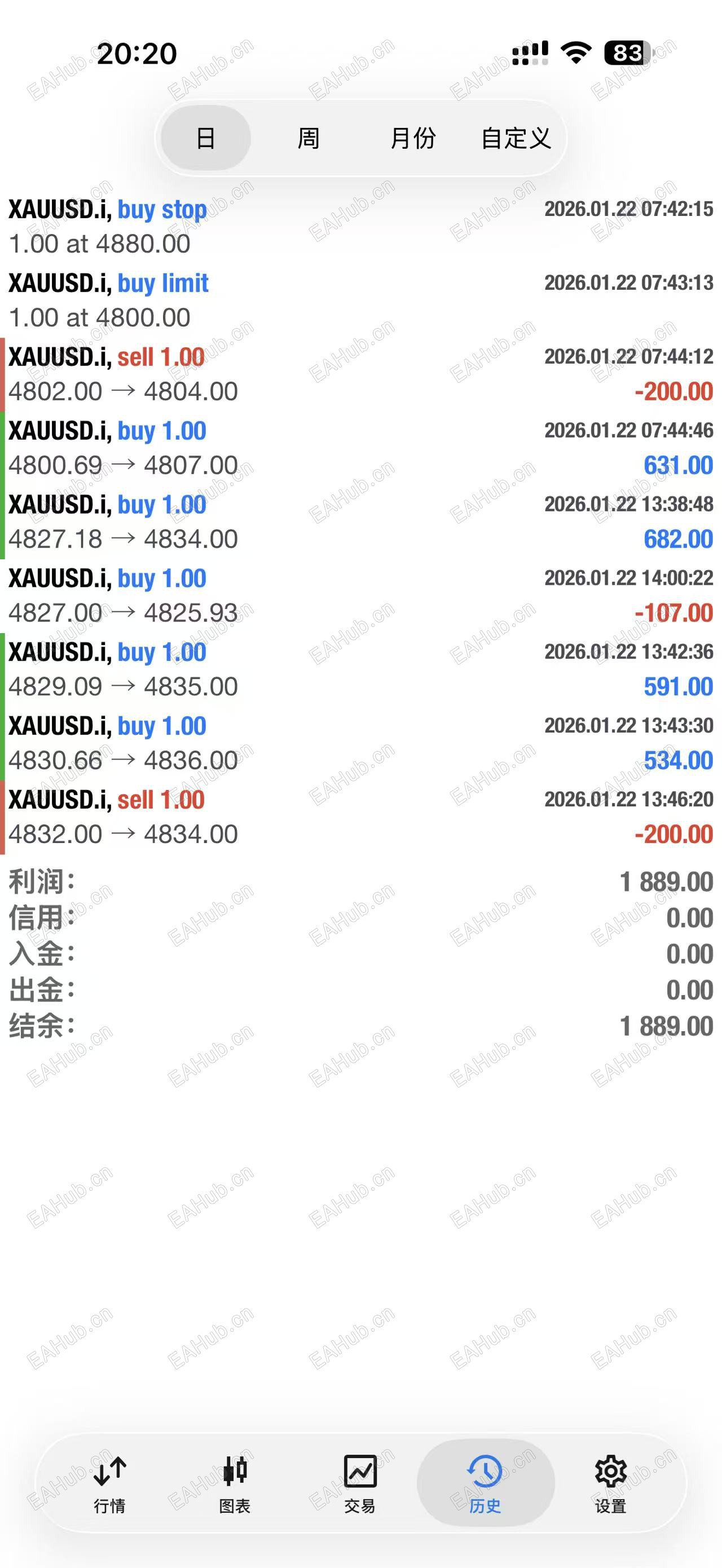
Task: Open the sell trade from 4802.00 to 4804.00
Action: (361, 374)
